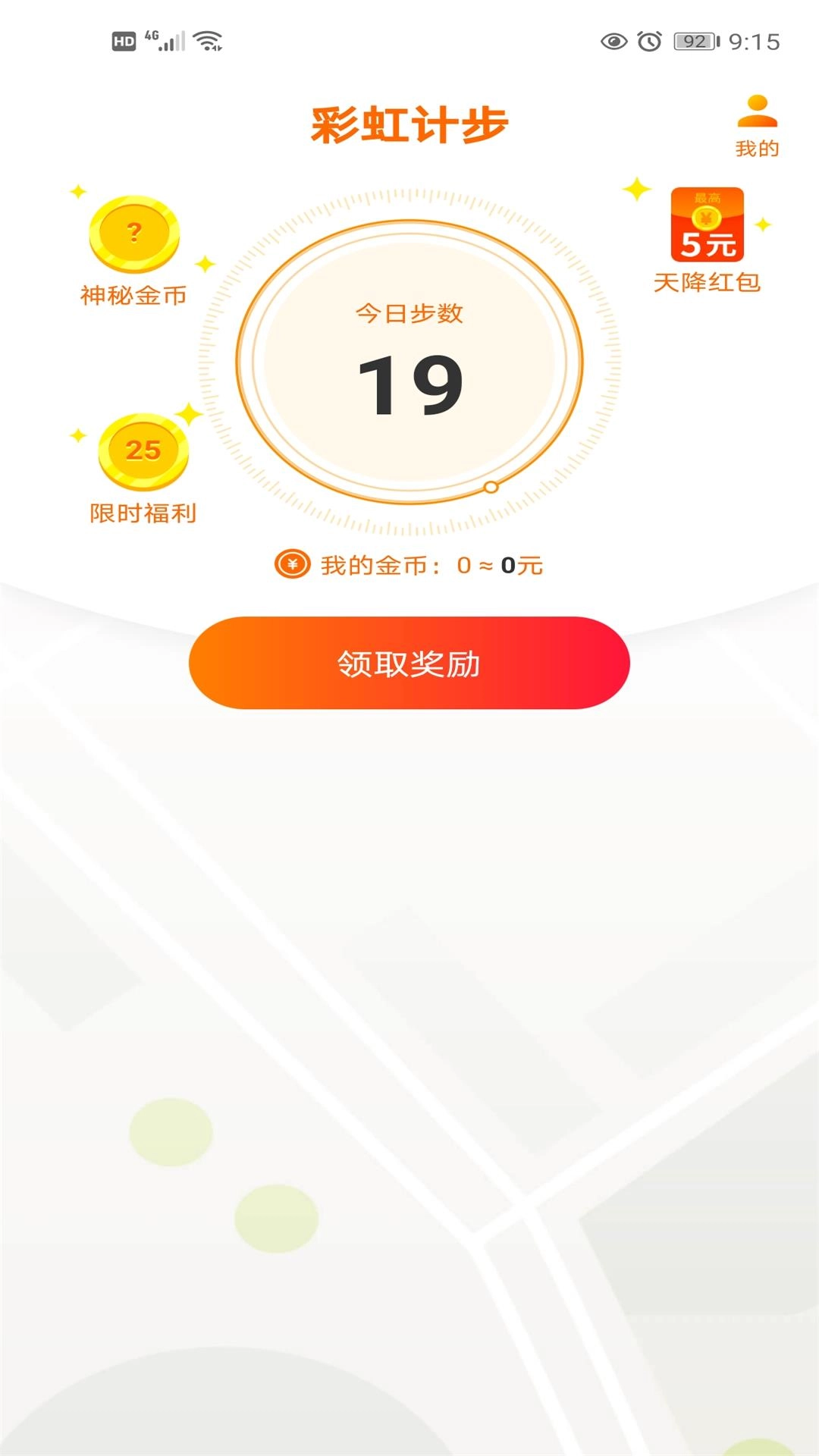Click the 限时福利 label text
The width and height of the screenshot is (819, 1456).
(x=143, y=512)
